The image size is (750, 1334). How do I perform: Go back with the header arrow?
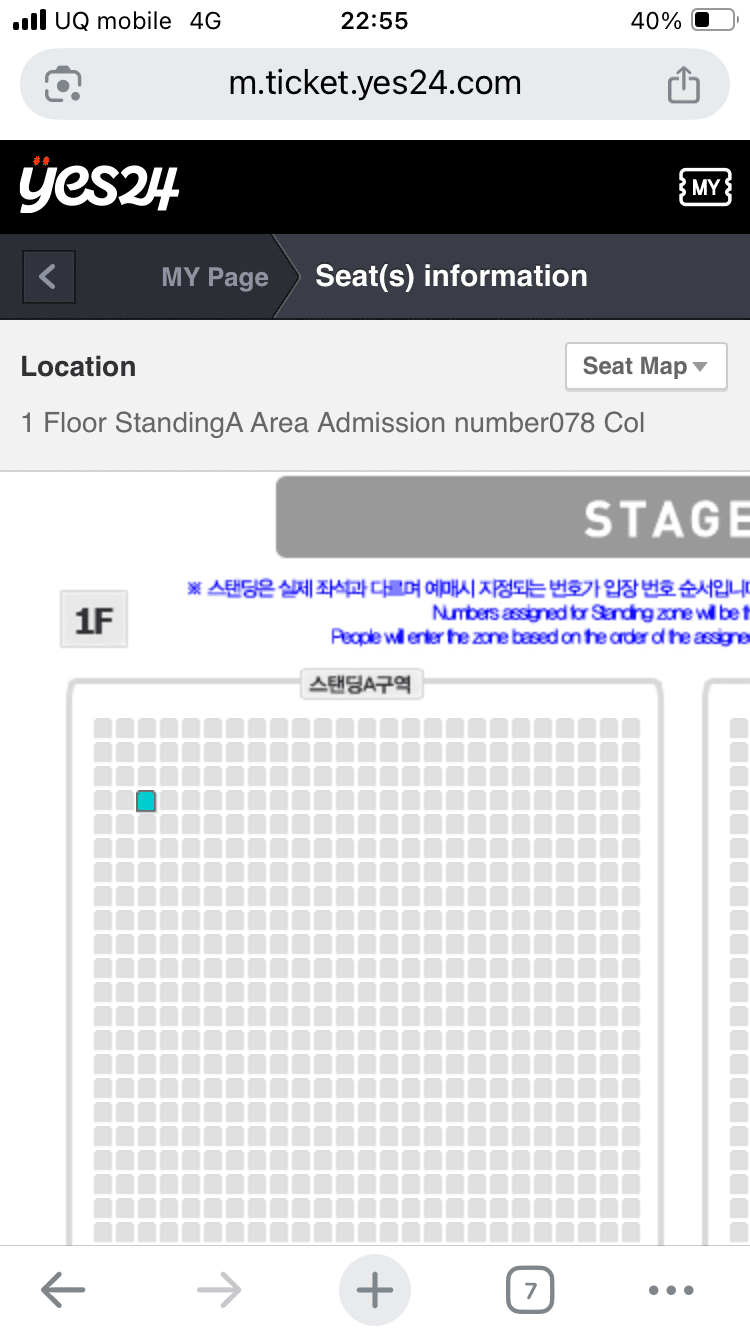click(48, 276)
